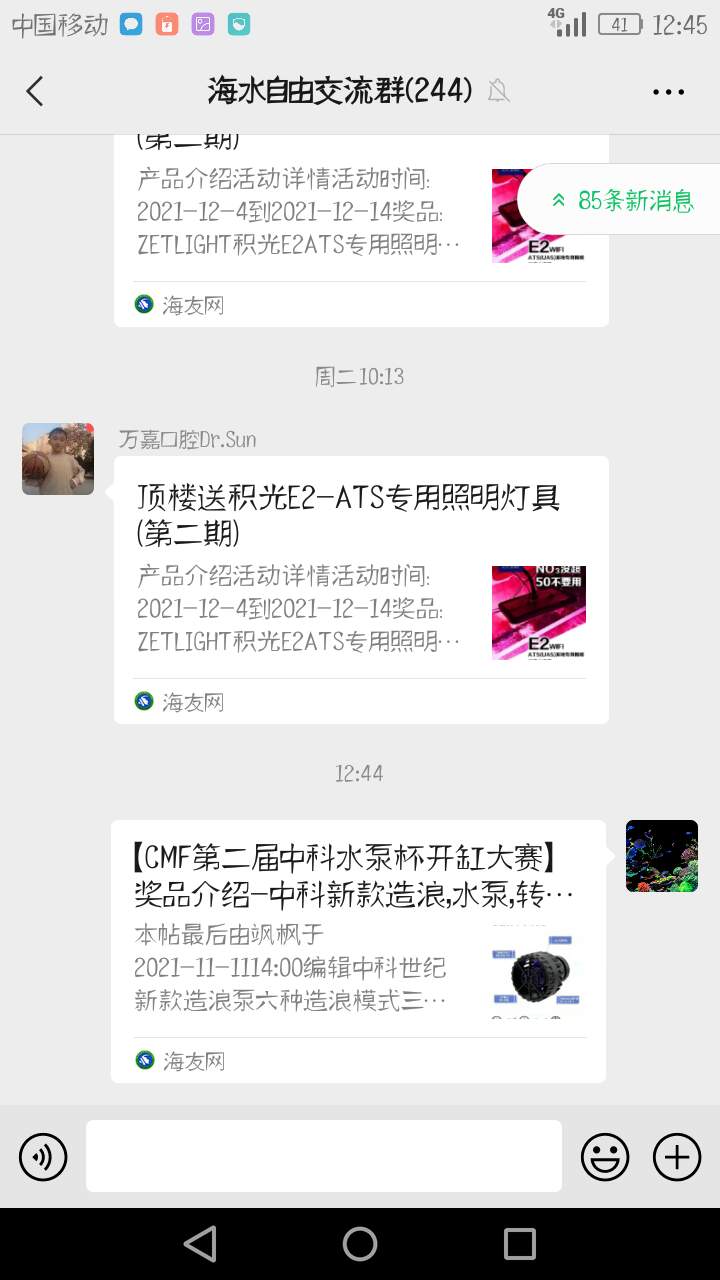View 万嘉口腔Dr.Sun's profile avatar

[58, 459]
